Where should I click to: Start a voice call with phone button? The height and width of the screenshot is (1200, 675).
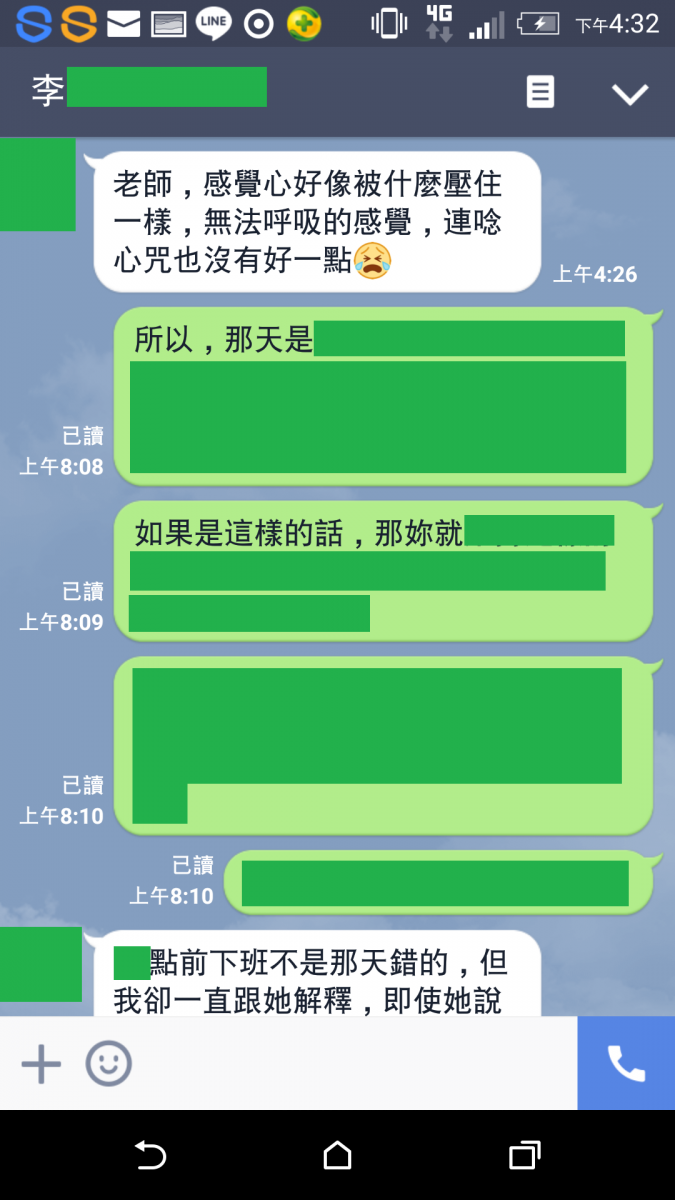(626, 1064)
